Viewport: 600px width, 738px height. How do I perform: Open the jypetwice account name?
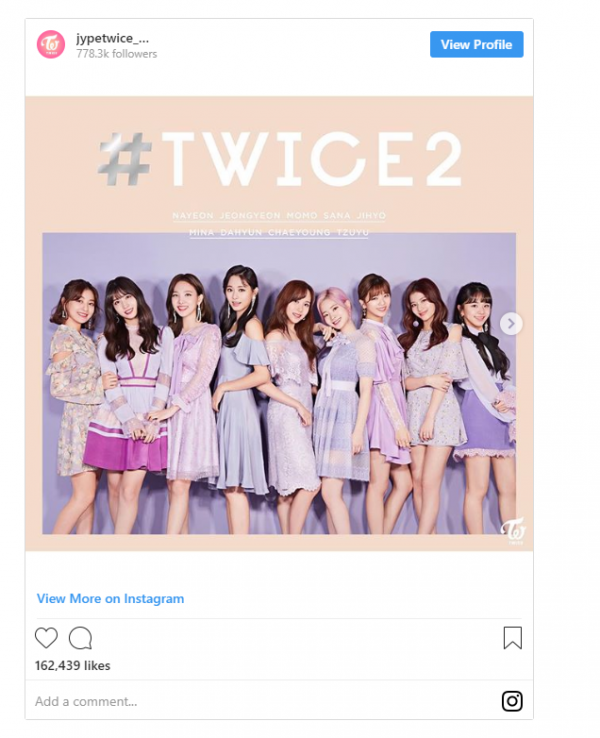point(112,37)
